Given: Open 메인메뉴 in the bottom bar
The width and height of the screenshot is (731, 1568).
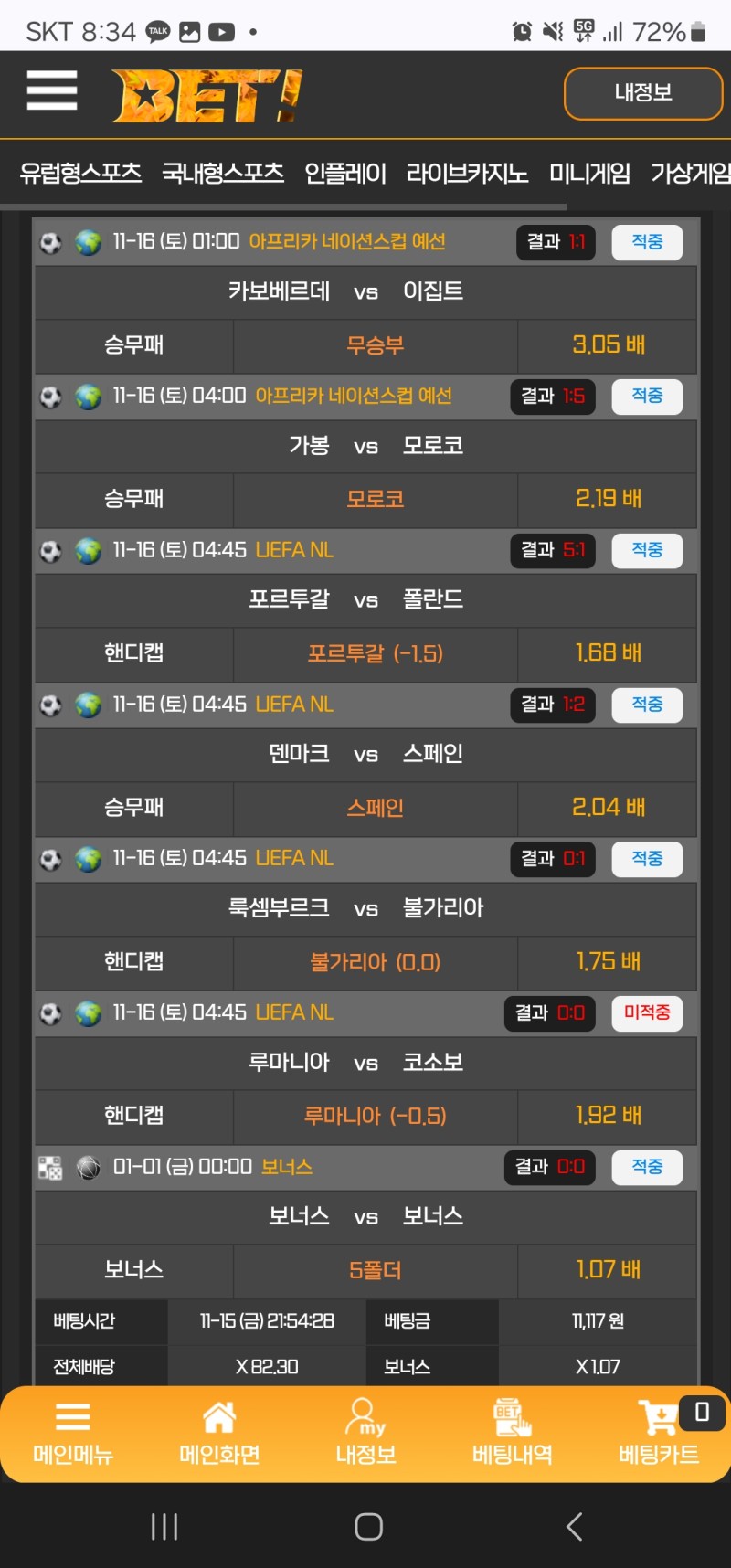Looking at the screenshot, I should click(x=73, y=1433).
